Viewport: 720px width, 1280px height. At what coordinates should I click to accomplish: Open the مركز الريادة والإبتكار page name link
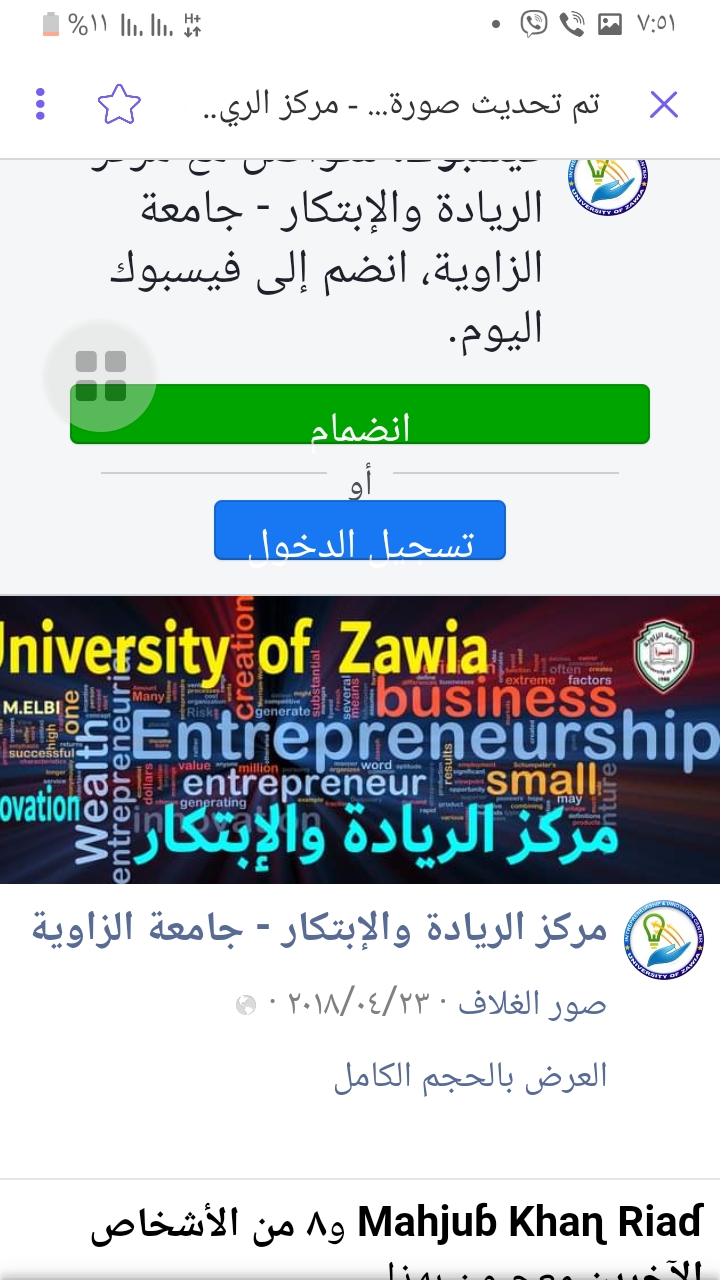coord(320,929)
